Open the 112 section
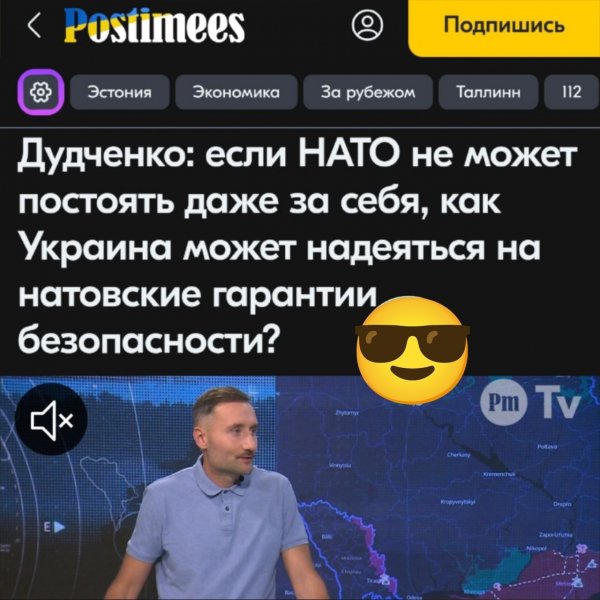Image resolution: width=600 pixels, height=600 pixels. (x=571, y=94)
